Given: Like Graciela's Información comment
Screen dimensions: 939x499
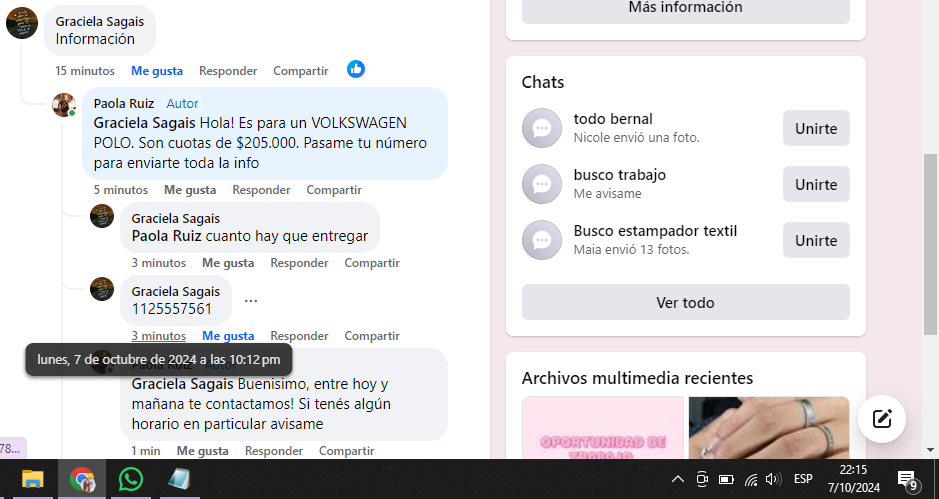Looking at the screenshot, I should 157,71.
